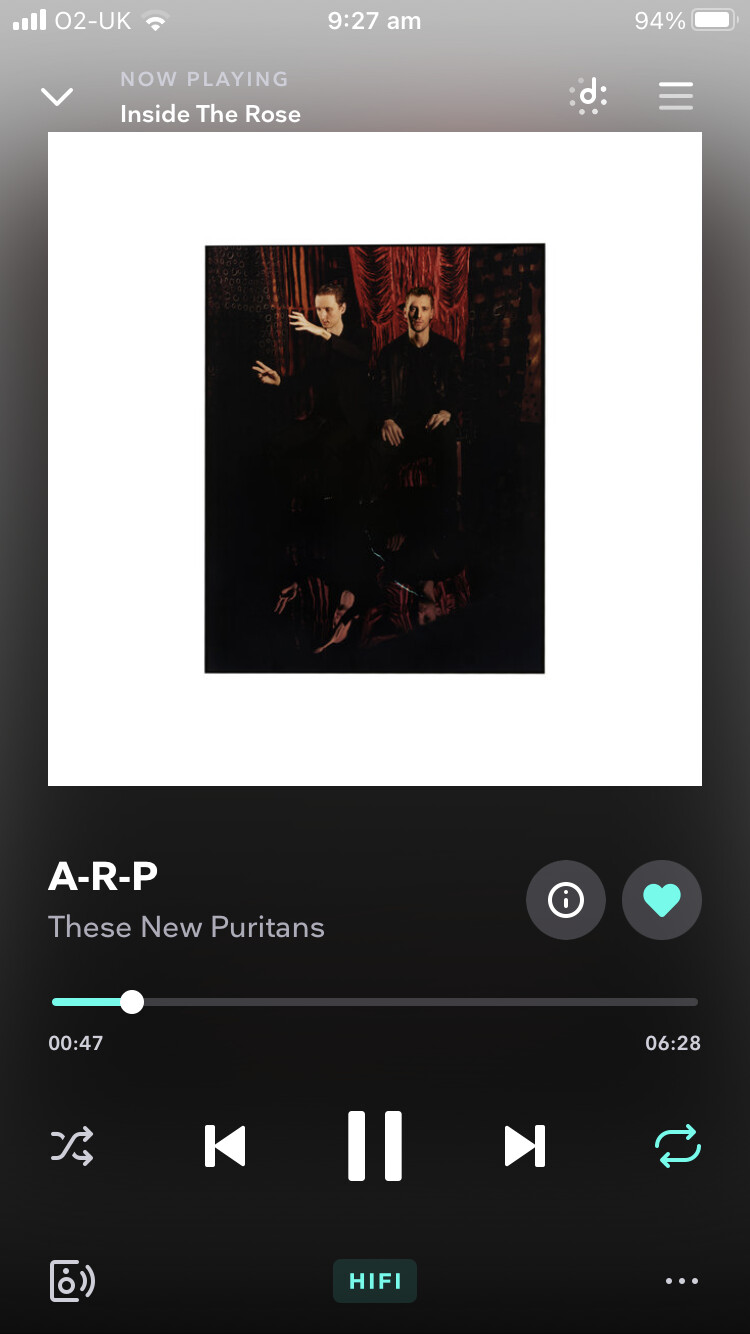The image size is (750, 1334).
Task: Unfavorite the song with the heart
Action: click(x=662, y=901)
